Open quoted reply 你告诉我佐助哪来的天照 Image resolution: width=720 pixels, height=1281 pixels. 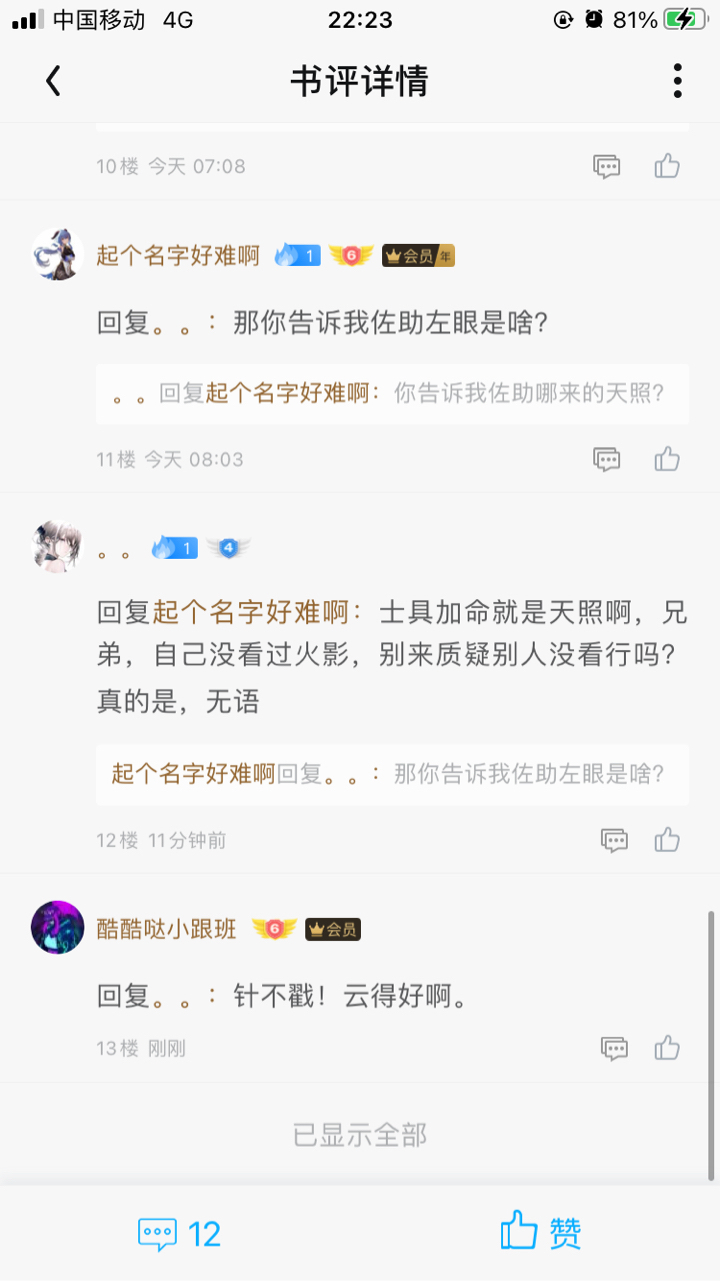coord(392,393)
